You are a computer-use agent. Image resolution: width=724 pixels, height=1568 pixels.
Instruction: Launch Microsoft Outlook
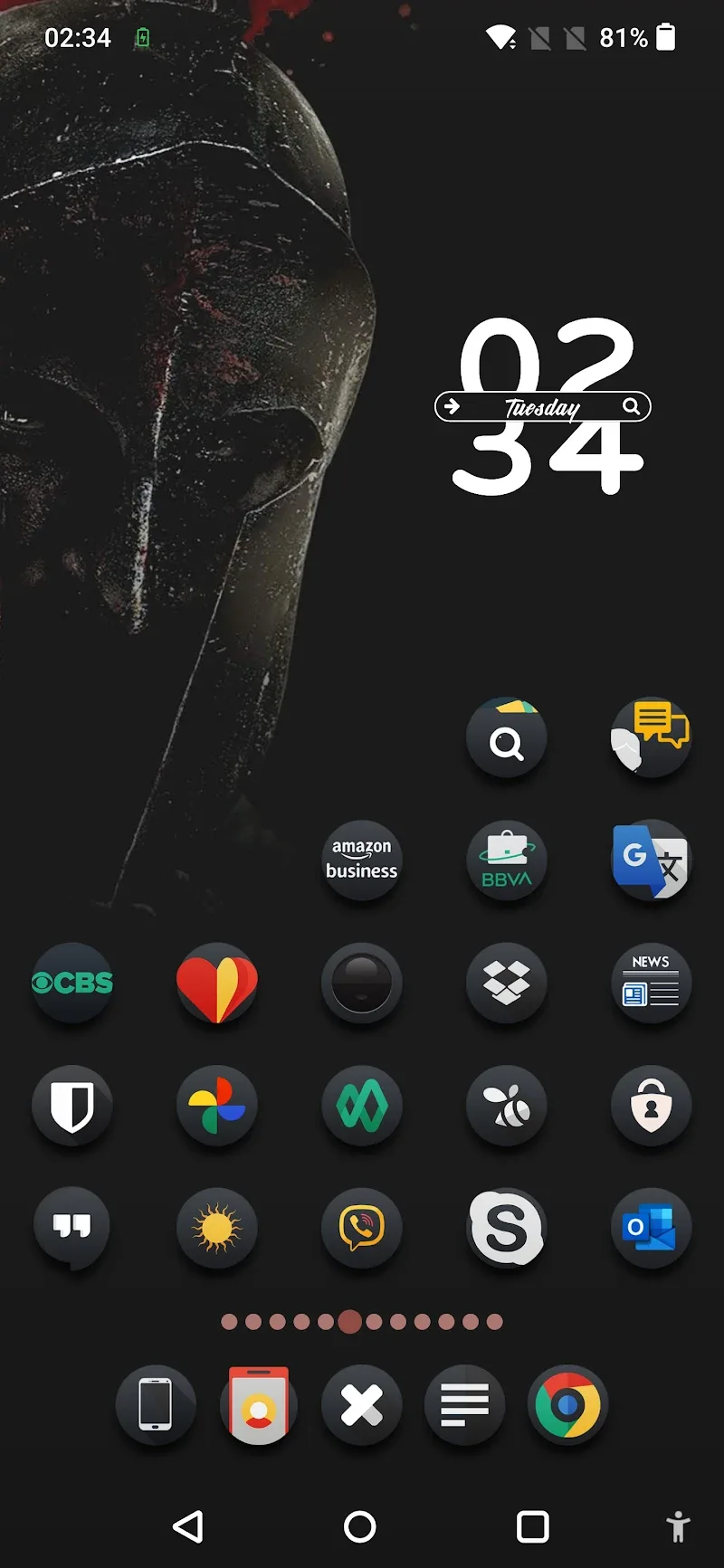pyautogui.click(x=651, y=1228)
